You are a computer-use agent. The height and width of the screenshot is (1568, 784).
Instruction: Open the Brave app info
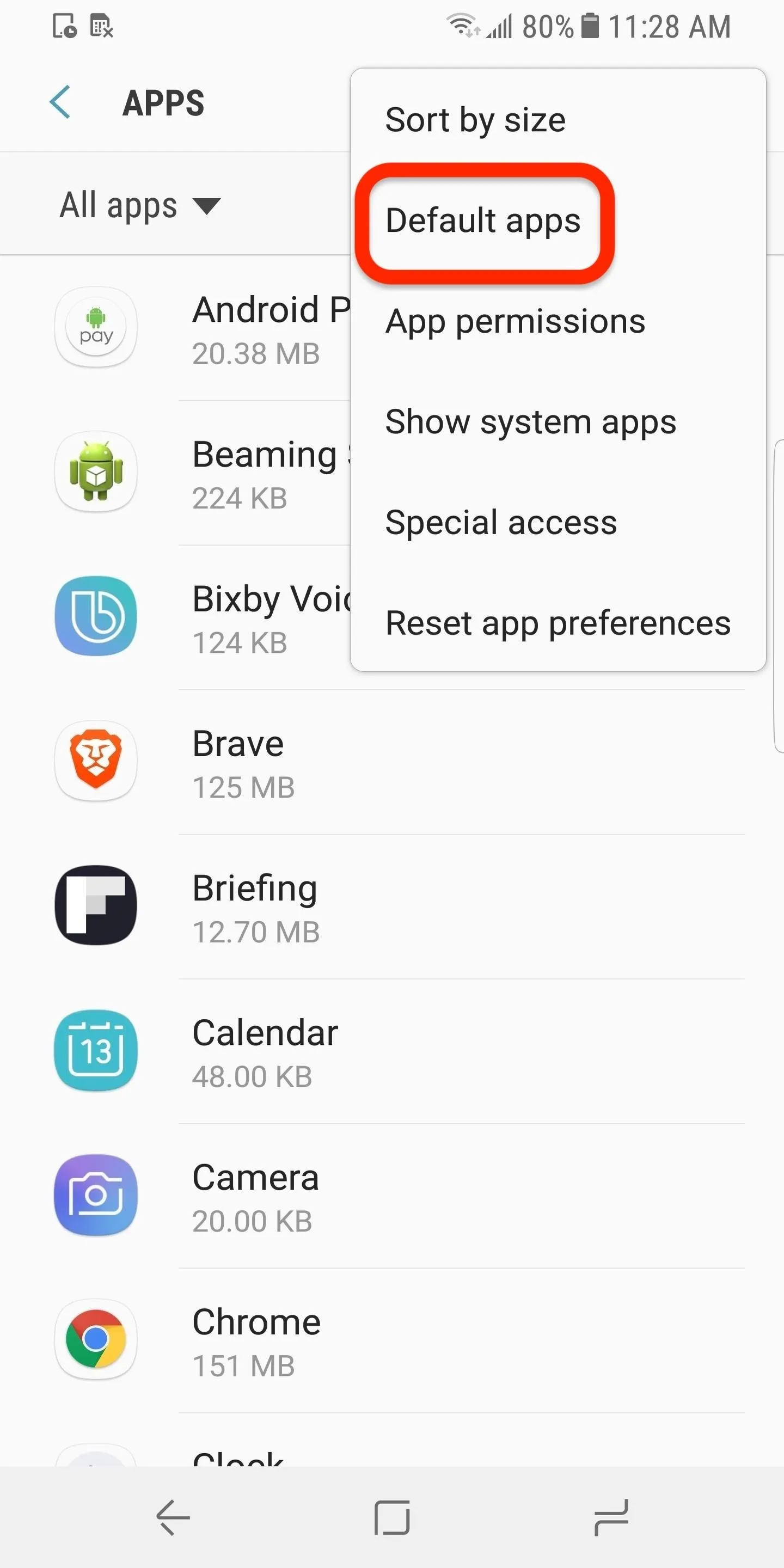392,762
